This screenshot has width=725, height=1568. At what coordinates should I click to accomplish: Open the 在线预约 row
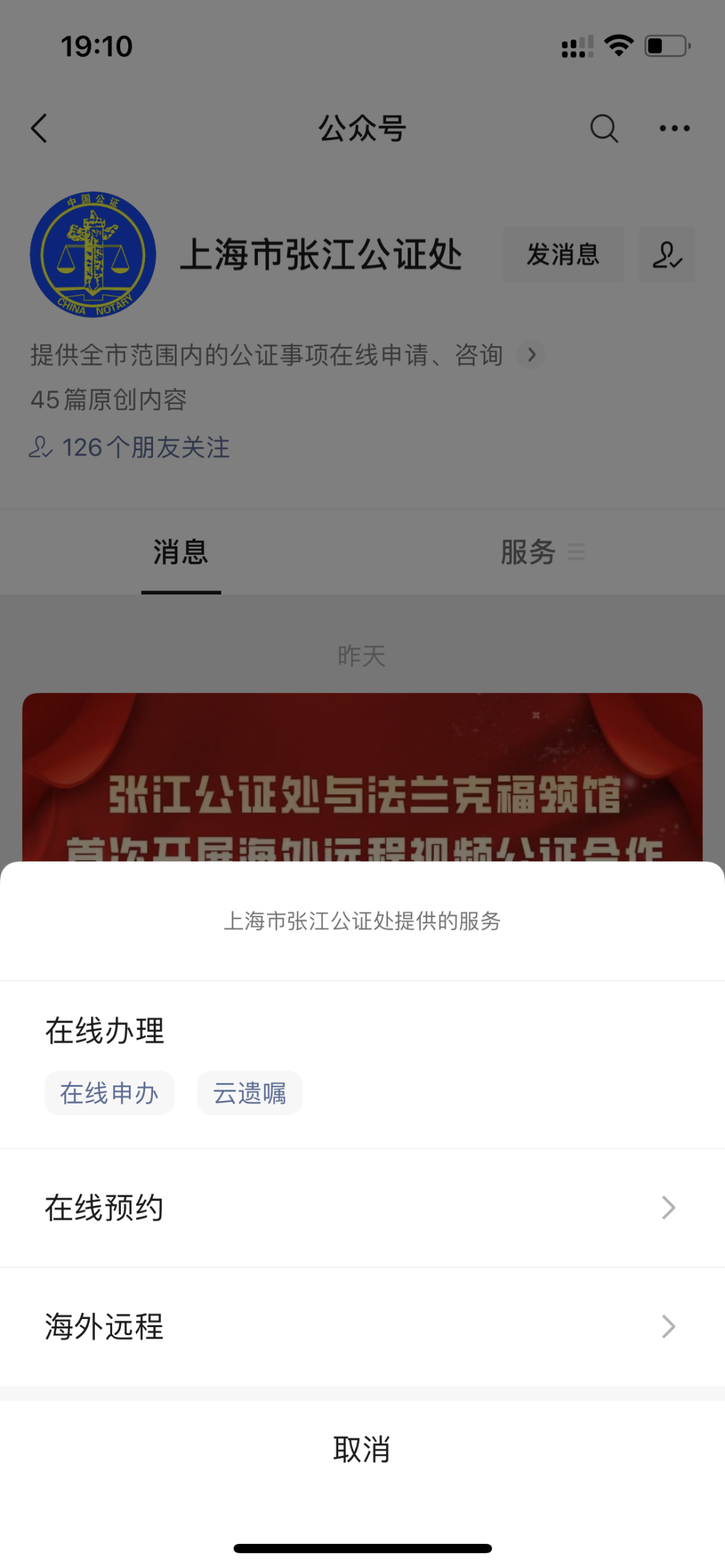(x=362, y=1208)
